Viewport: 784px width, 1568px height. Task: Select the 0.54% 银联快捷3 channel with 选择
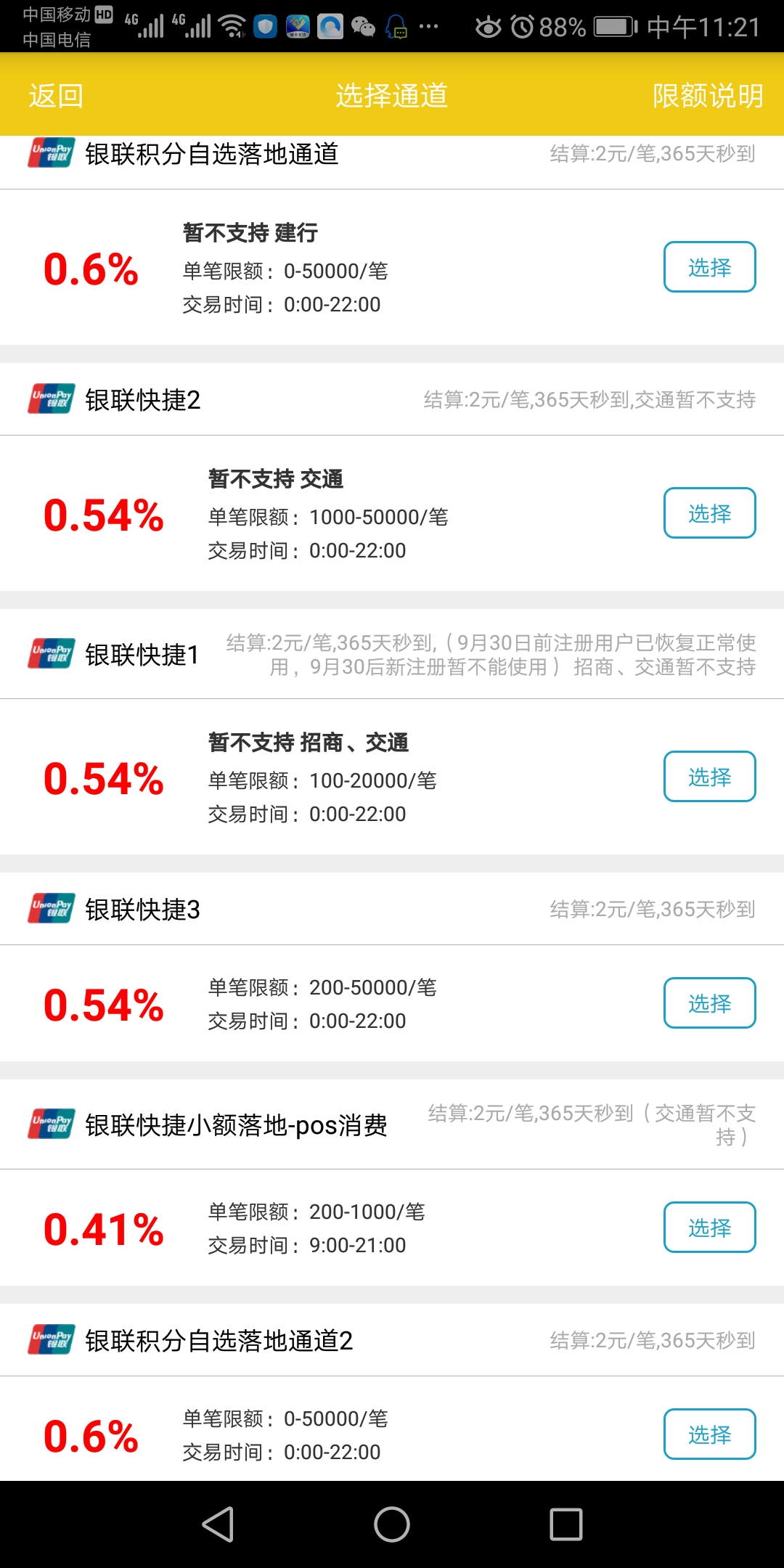tap(709, 1003)
